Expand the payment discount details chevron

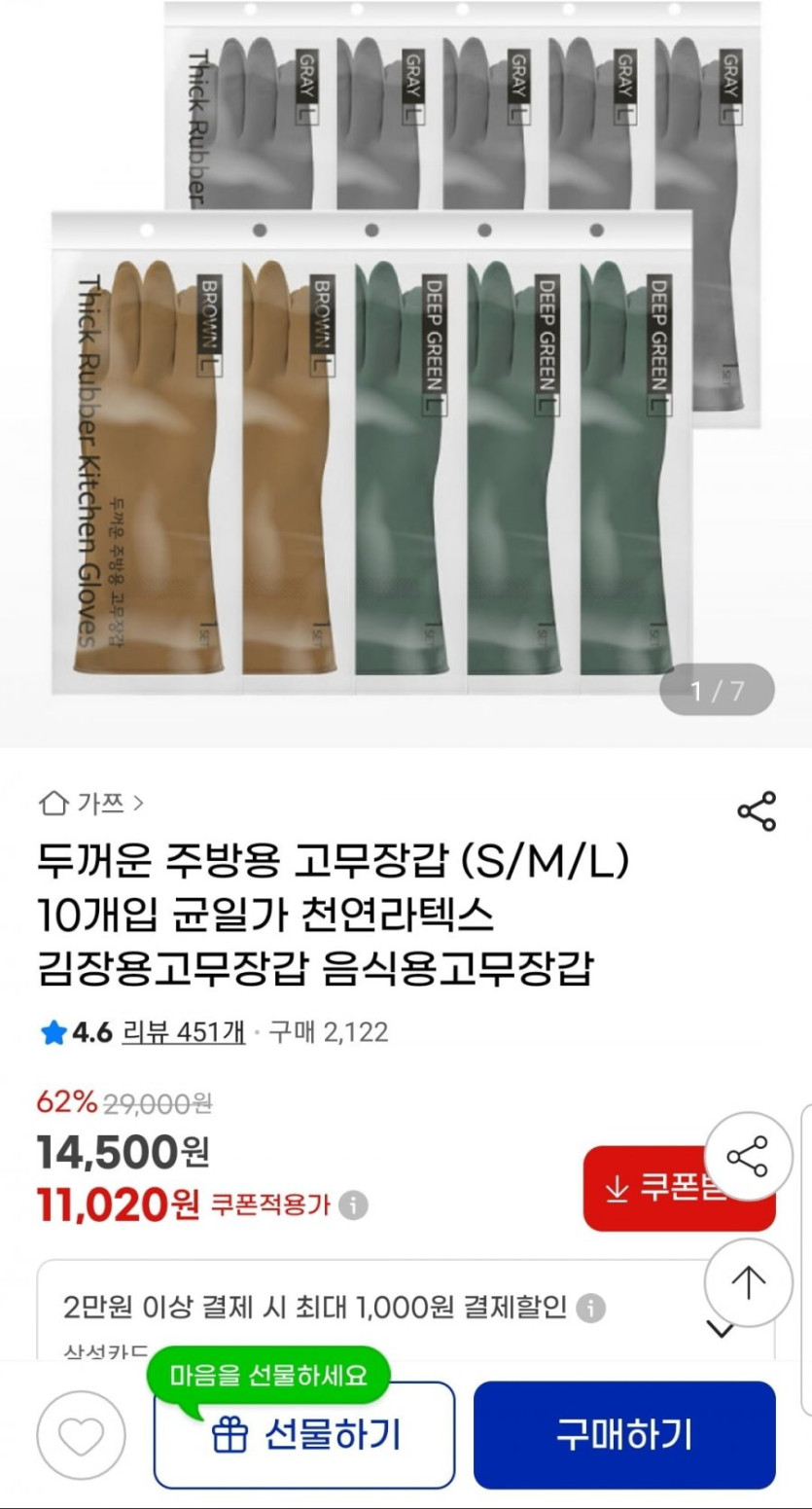click(720, 1329)
